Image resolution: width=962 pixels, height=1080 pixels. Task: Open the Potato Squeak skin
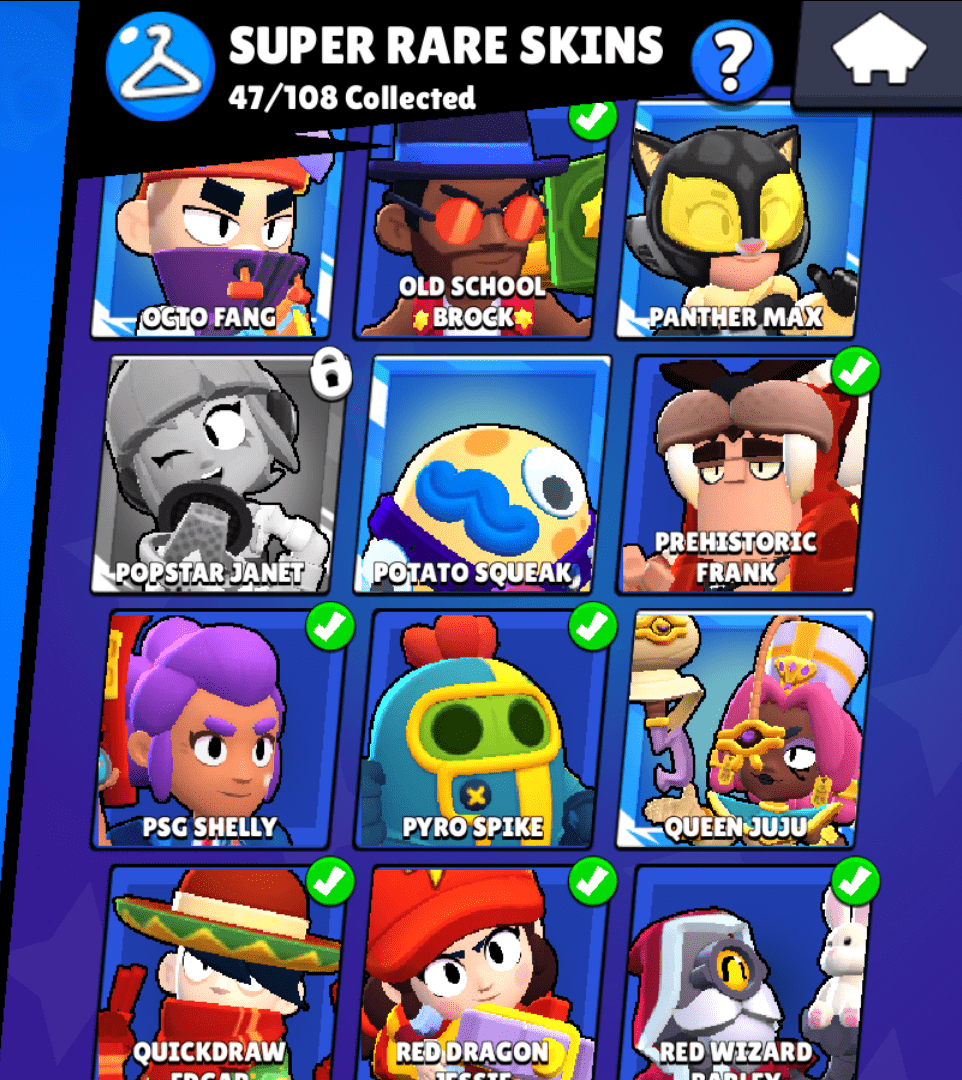480,475
